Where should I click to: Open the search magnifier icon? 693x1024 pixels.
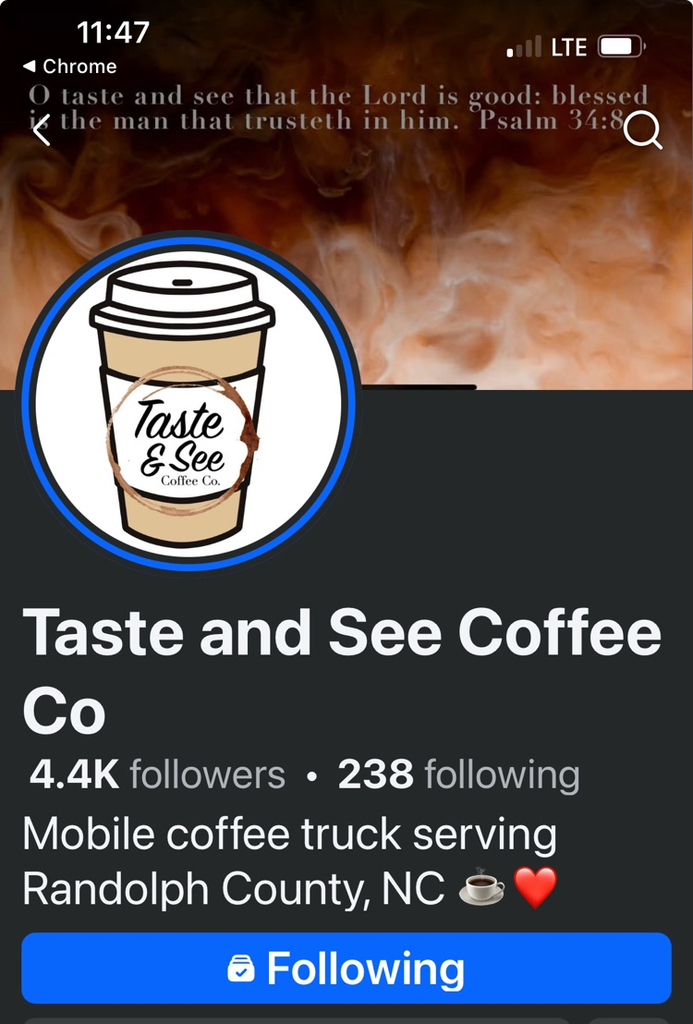pos(643,131)
